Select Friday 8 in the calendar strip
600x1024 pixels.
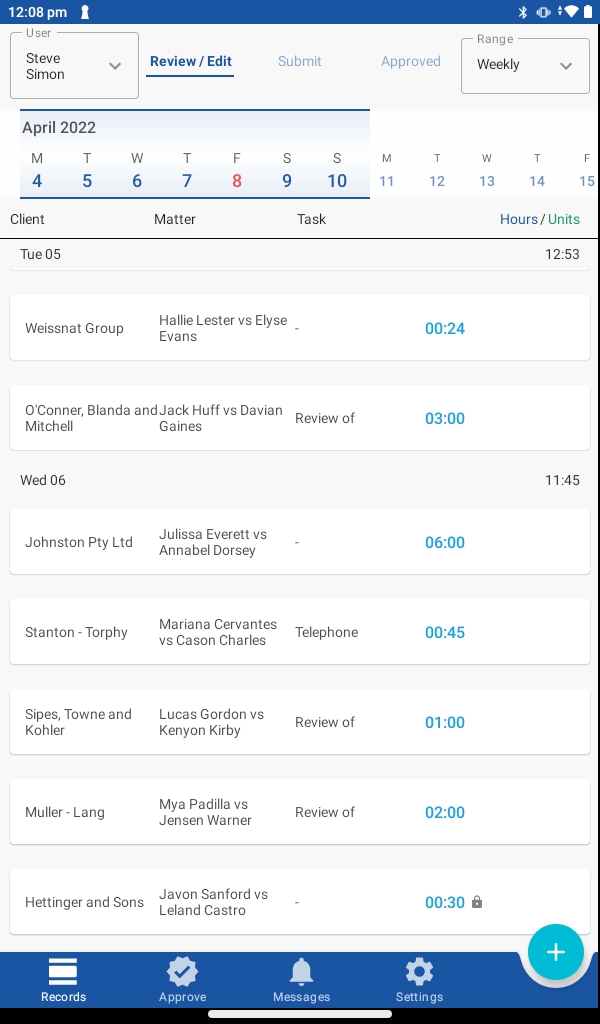pos(237,171)
